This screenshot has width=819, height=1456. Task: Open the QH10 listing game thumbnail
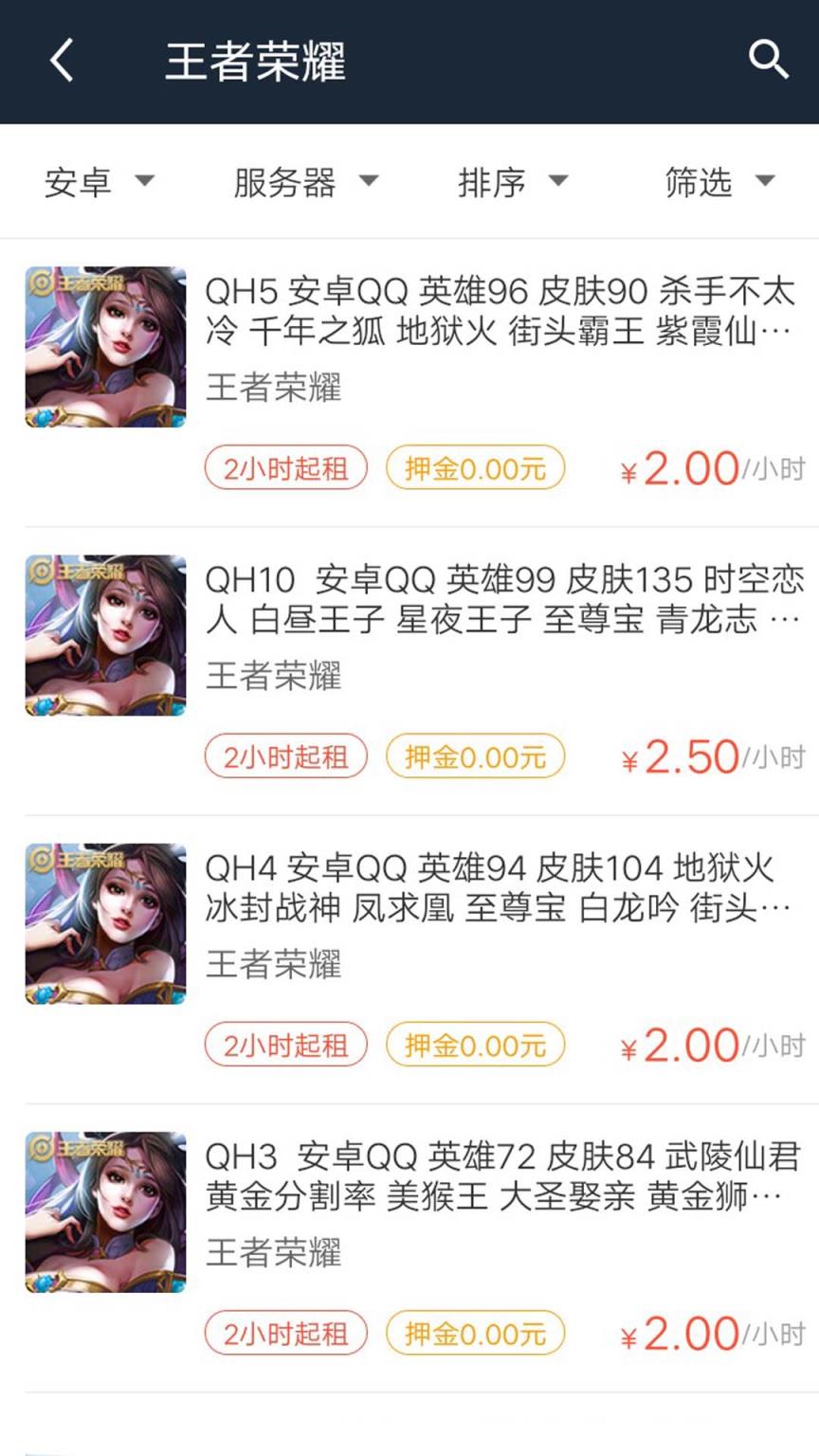pyautogui.click(x=105, y=635)
